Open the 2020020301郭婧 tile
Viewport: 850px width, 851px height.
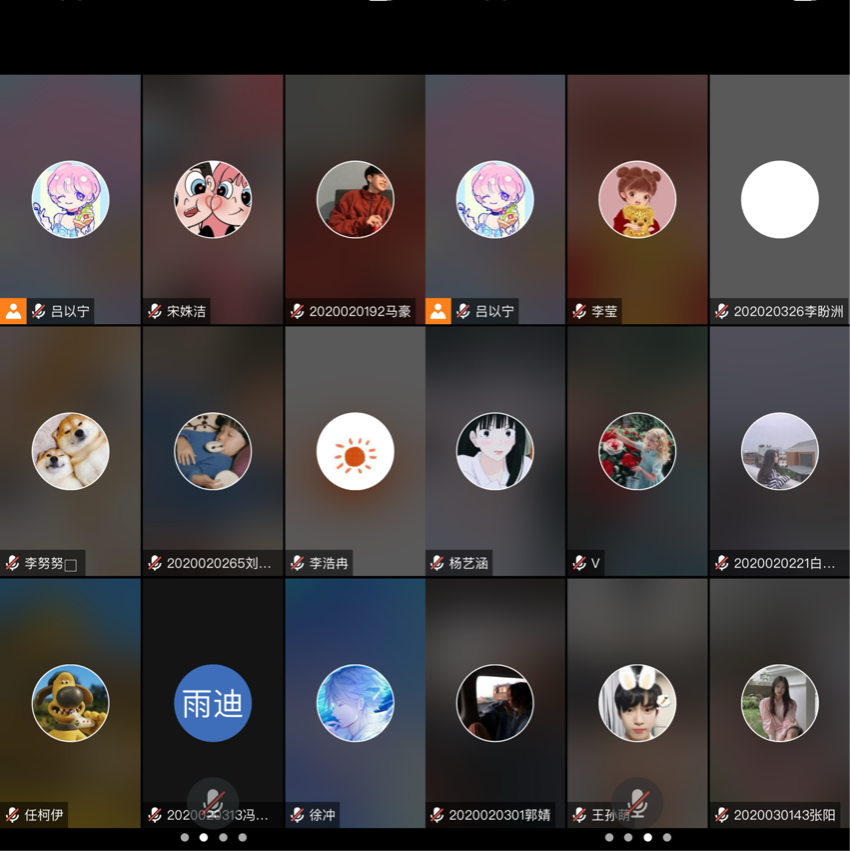(495, 703)
